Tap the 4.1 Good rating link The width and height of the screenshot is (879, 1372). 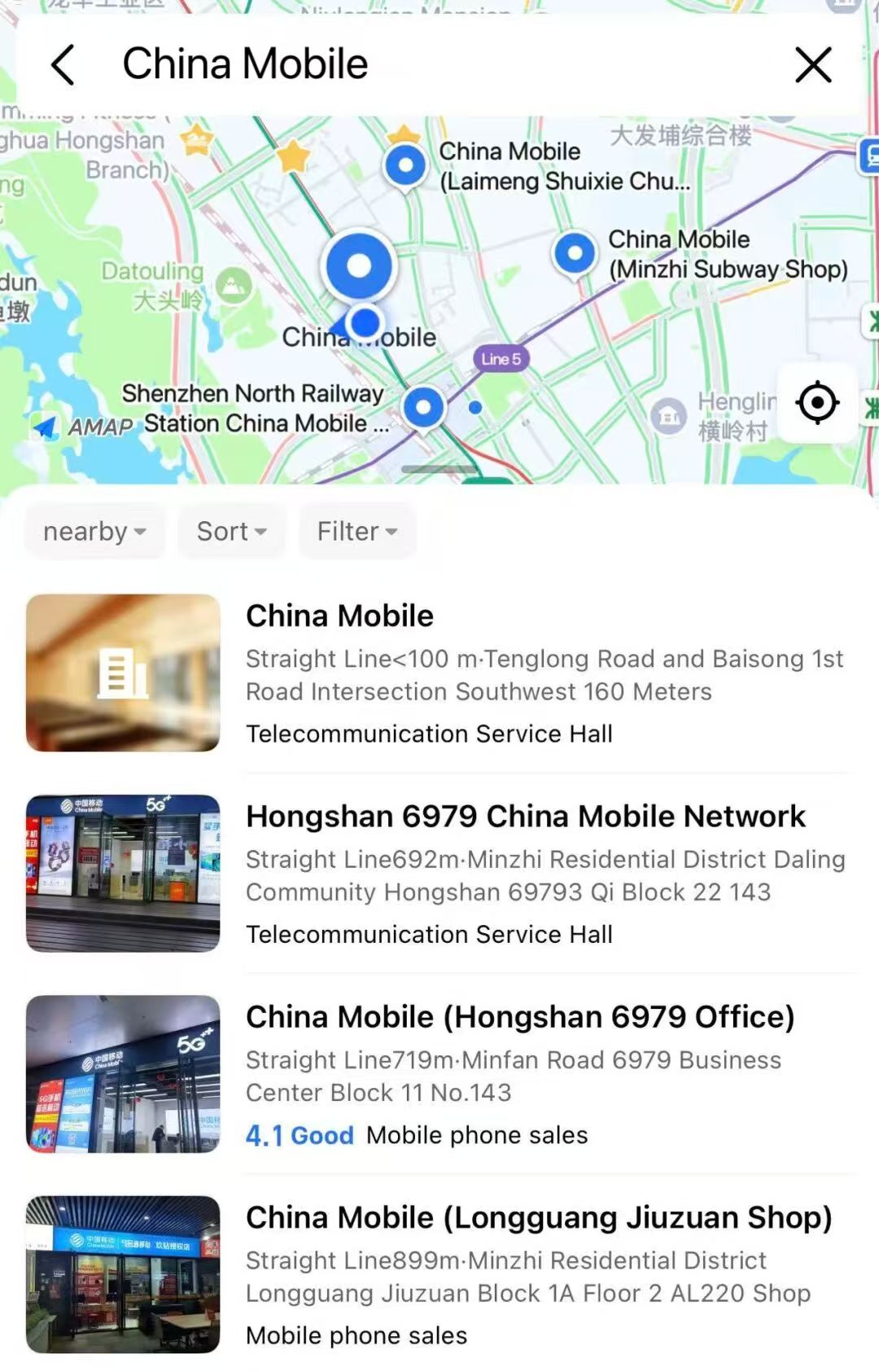pos(300,1134)
